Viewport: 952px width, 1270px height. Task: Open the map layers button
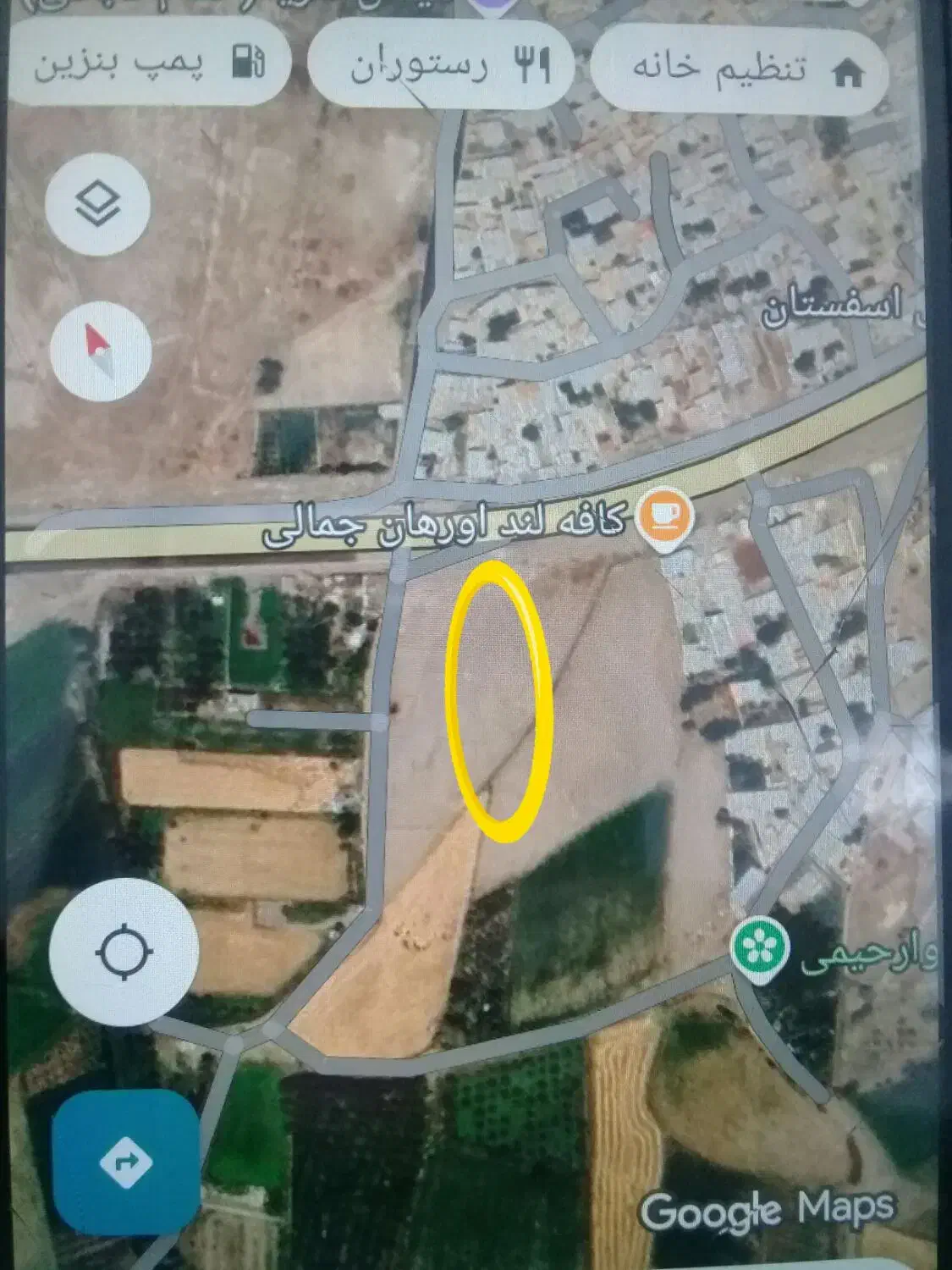(x=100, y=204)
